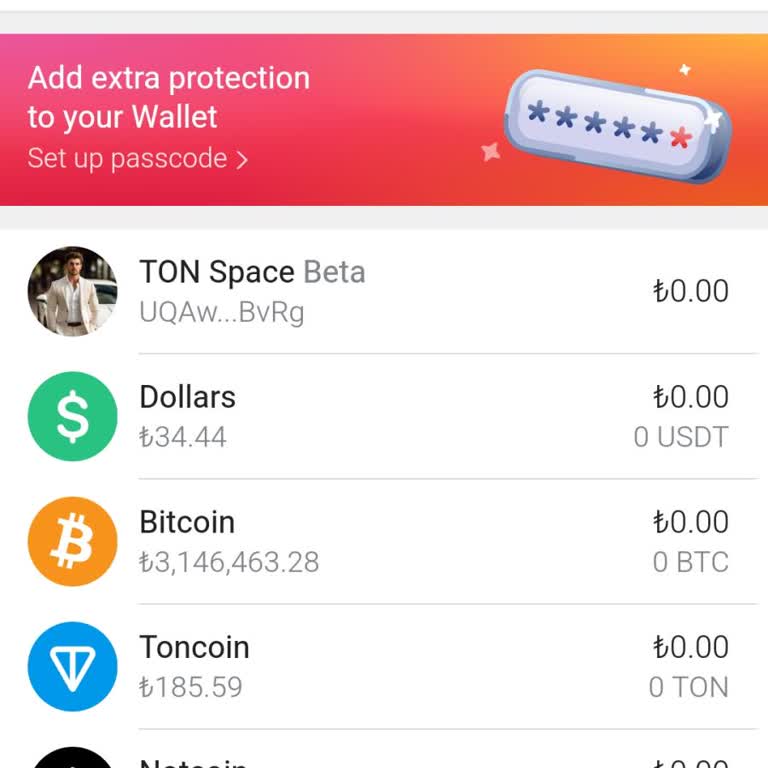
Task: View Bitcoin asset details
Action: tap(384, 541)
